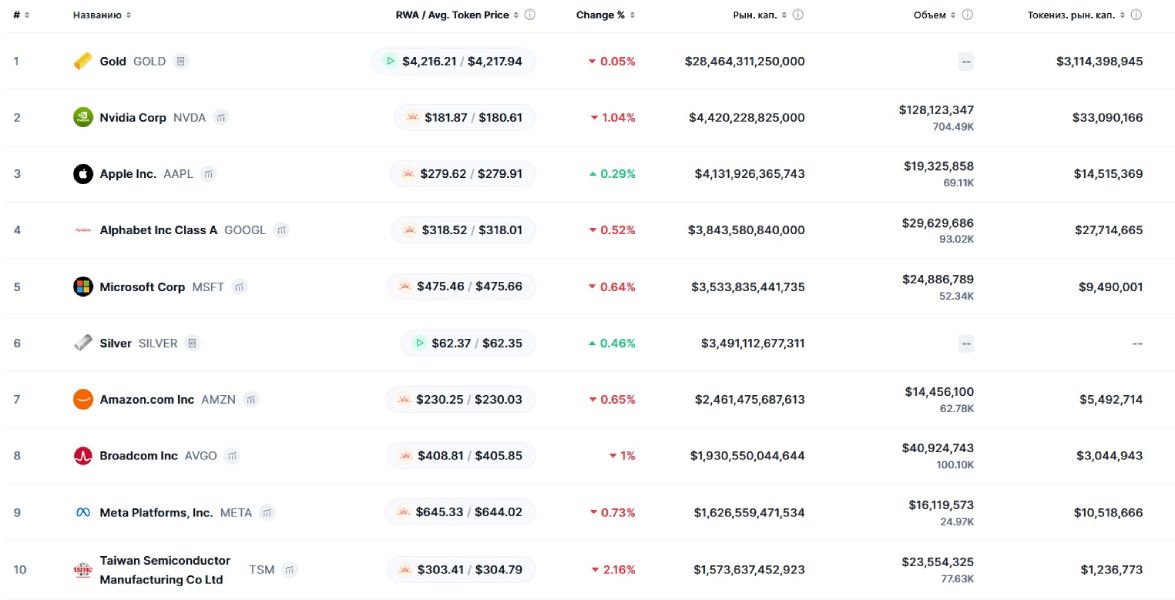View the Apple Inc. asset page

(127, 174)
